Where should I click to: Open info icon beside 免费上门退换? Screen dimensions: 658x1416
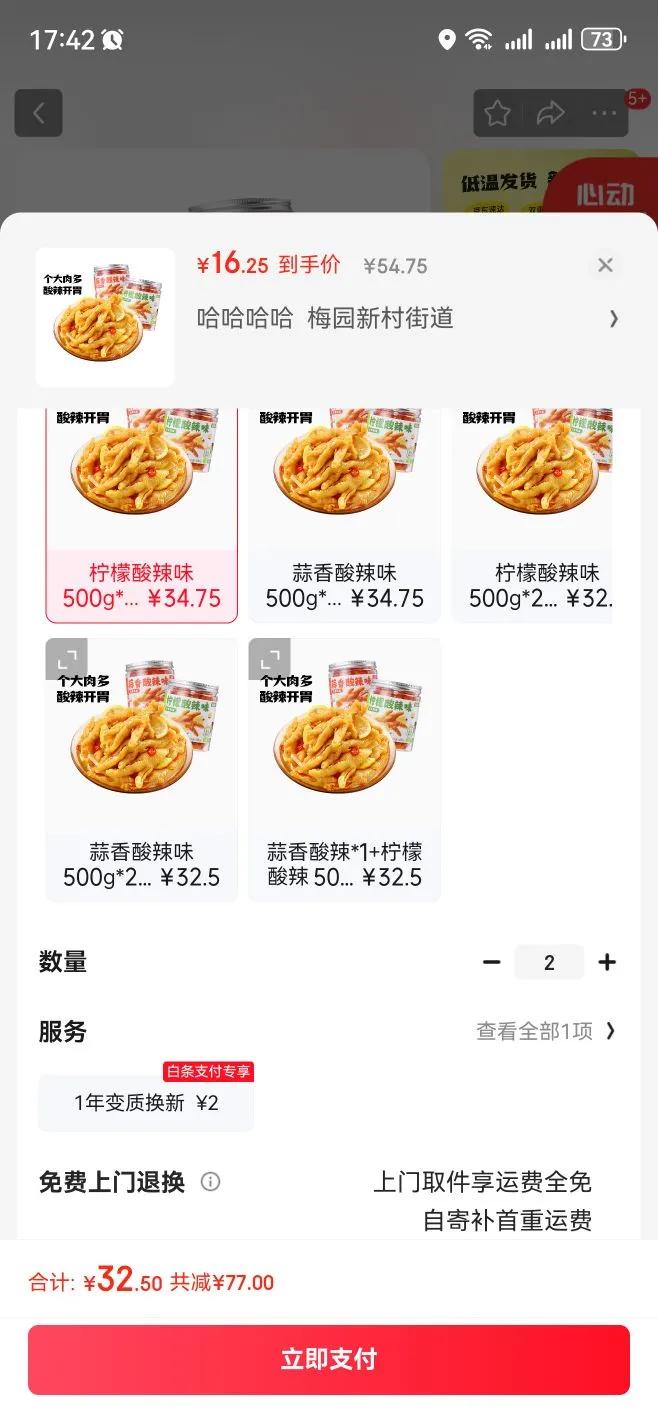(x=210, y=1182)
